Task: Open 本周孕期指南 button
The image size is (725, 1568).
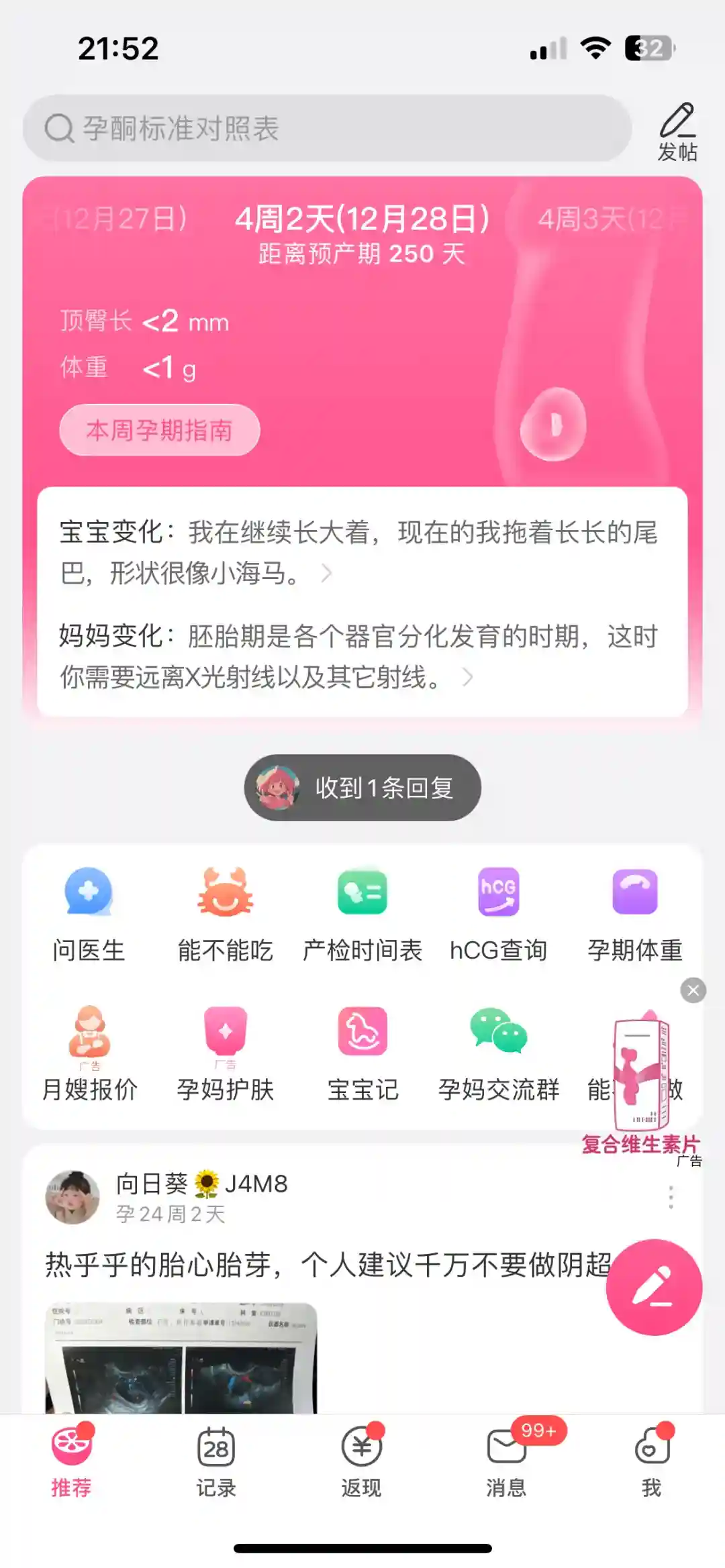Action: coord(160,430)
